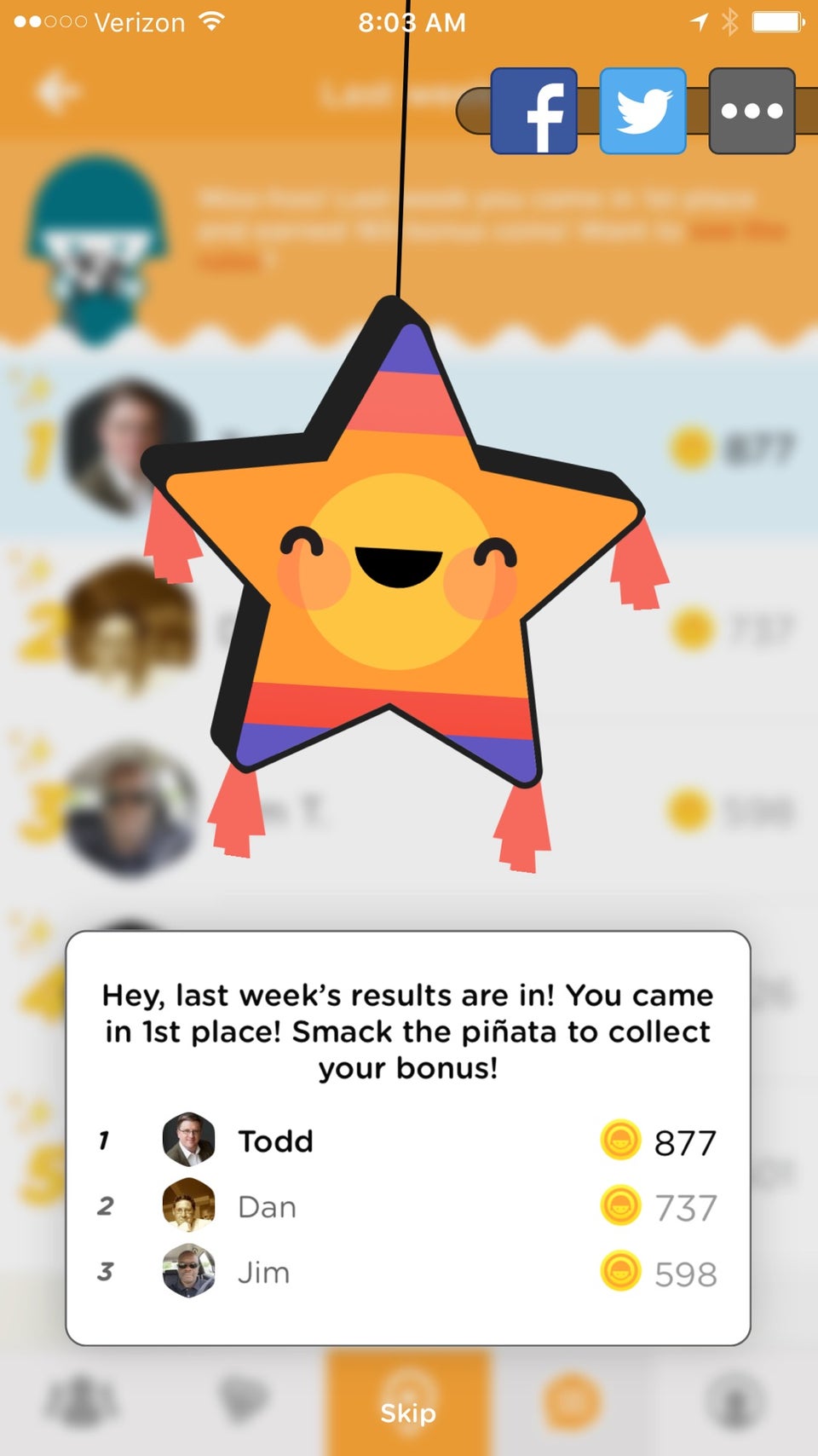Image resolution: width=818 pixels, height=1456 pixels.
Task: Tap Skip at the bottom
Action: [409, 1413]
